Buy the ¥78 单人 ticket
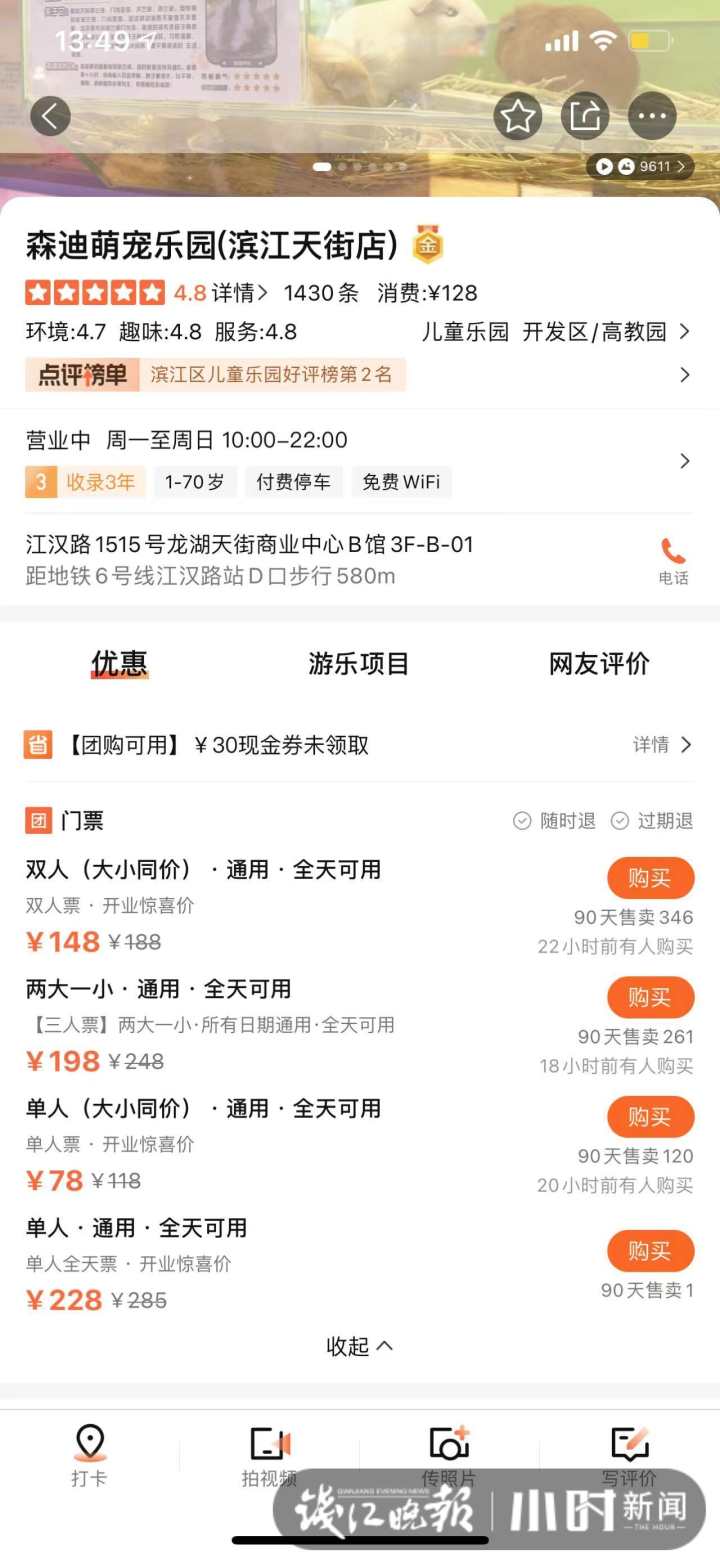The width and height of the screenshot is (720, 1558). tap(650, 1116)
